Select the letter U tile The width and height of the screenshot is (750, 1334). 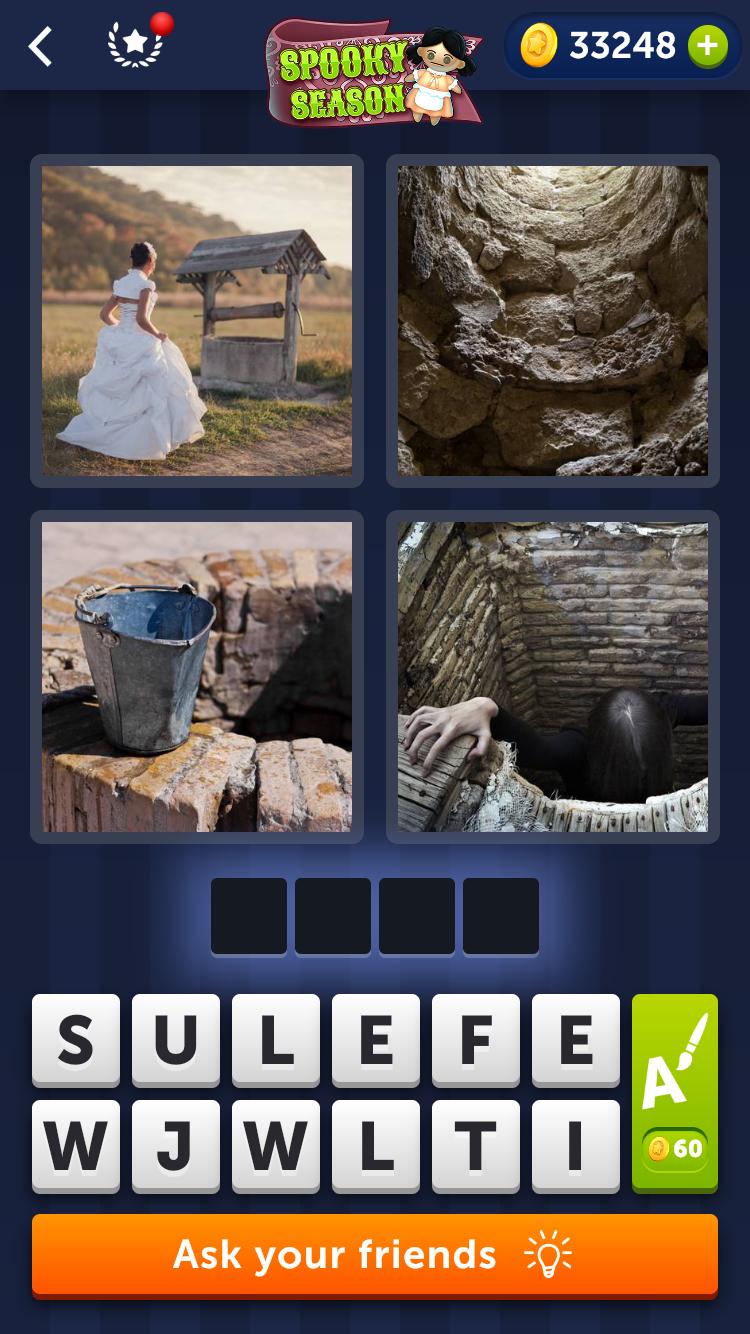coord(176,1040)
